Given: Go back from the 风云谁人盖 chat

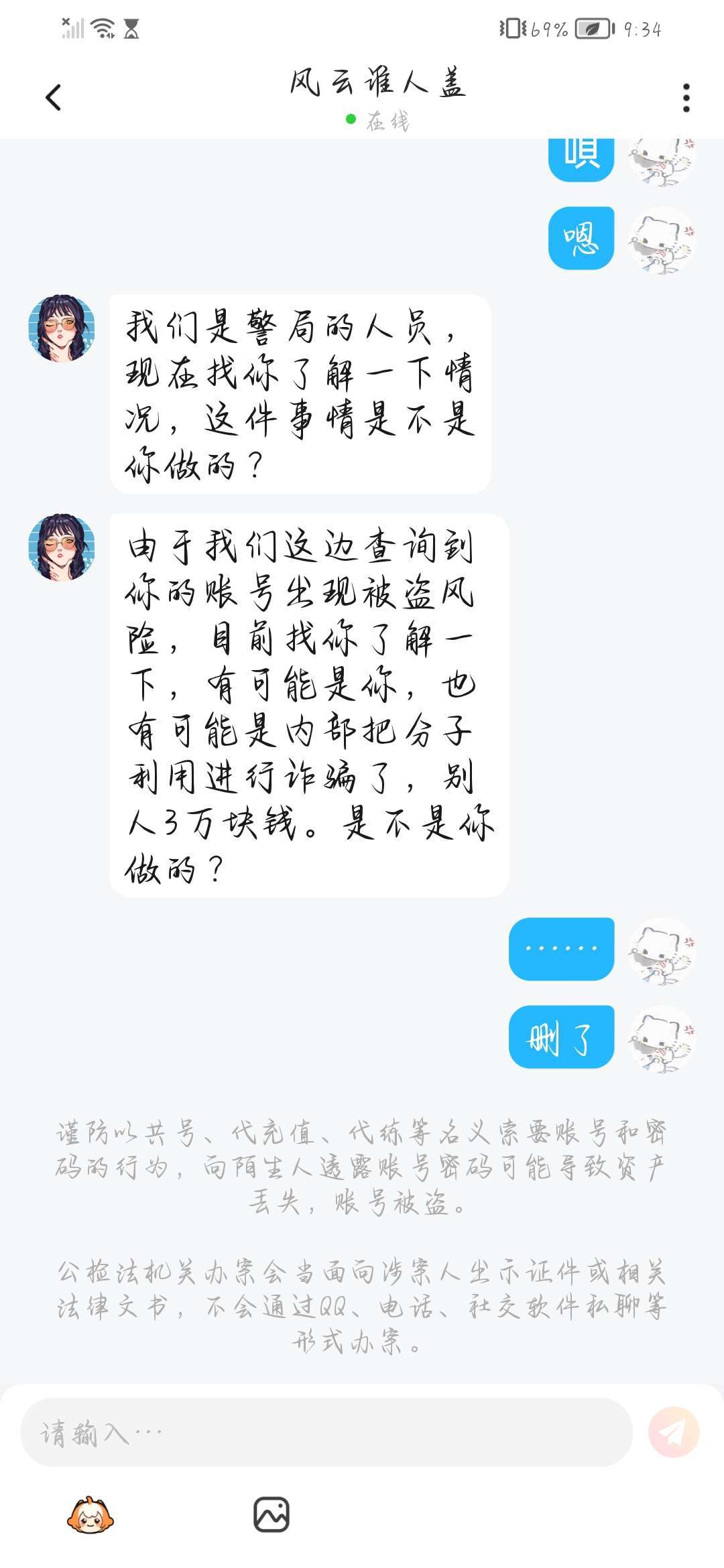Looking at the screenshot, I should (53, 98).
